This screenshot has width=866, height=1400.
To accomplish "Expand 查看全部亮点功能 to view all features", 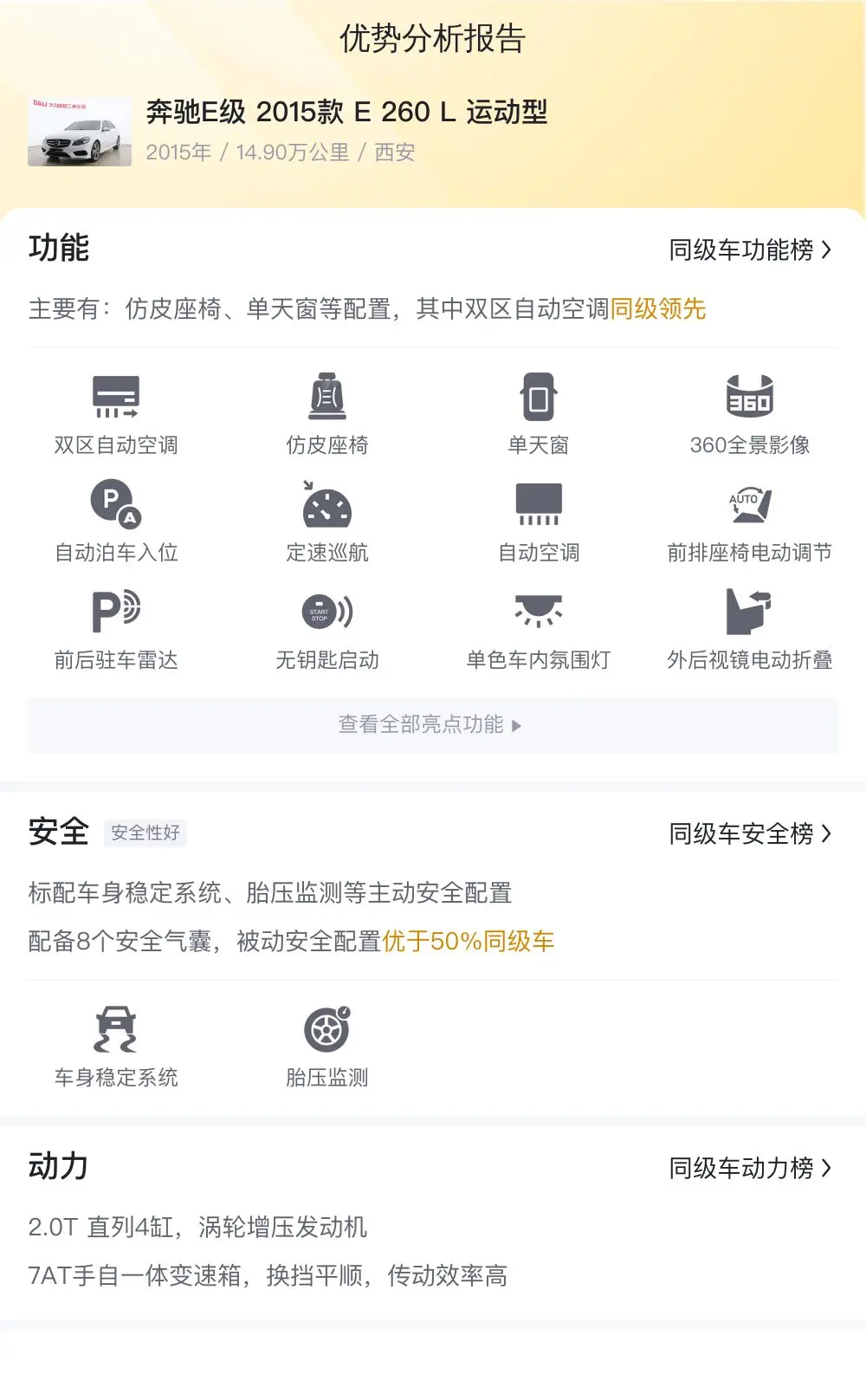I will (431, 725).
